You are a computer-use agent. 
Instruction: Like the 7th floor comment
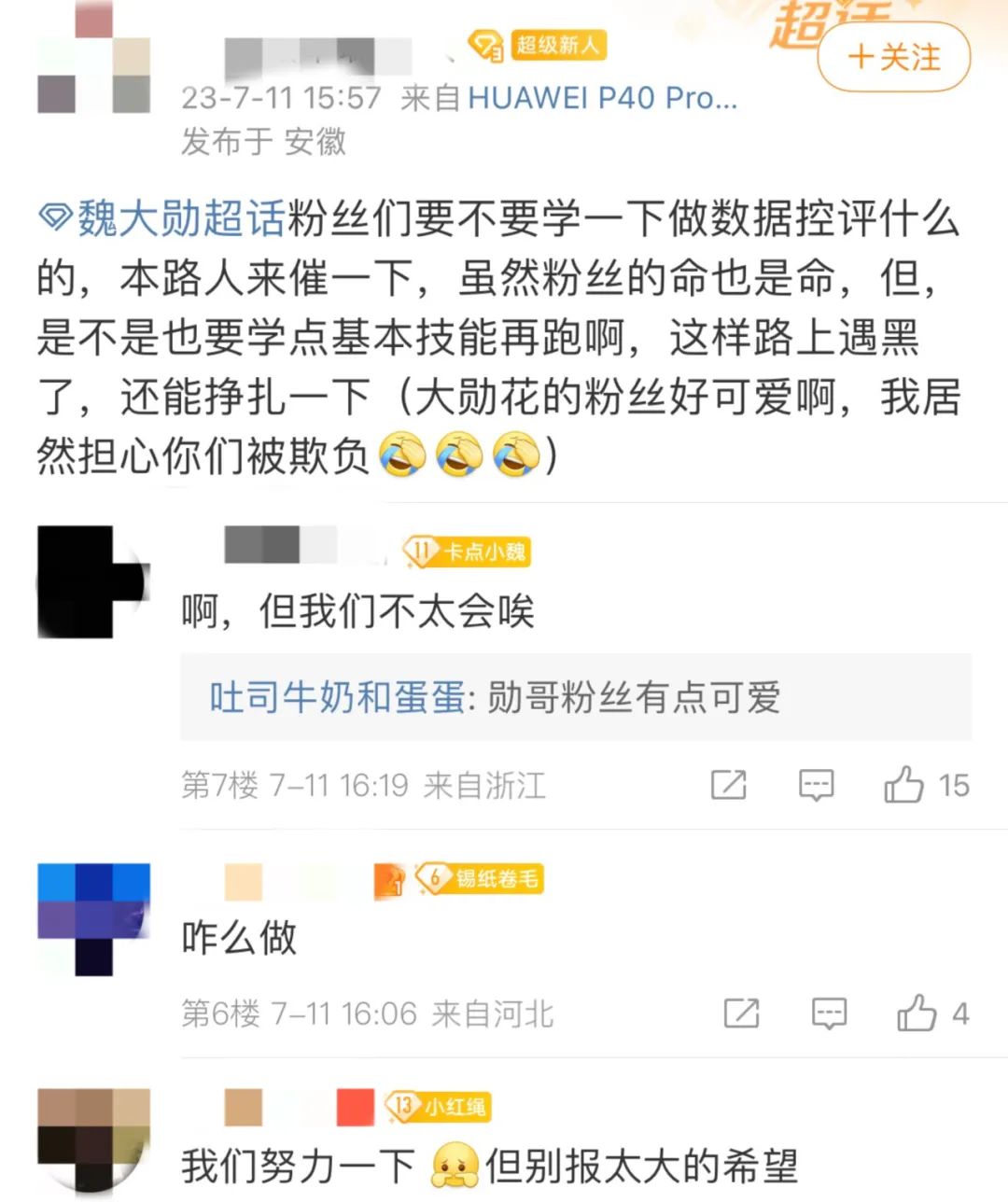(903, 785)
